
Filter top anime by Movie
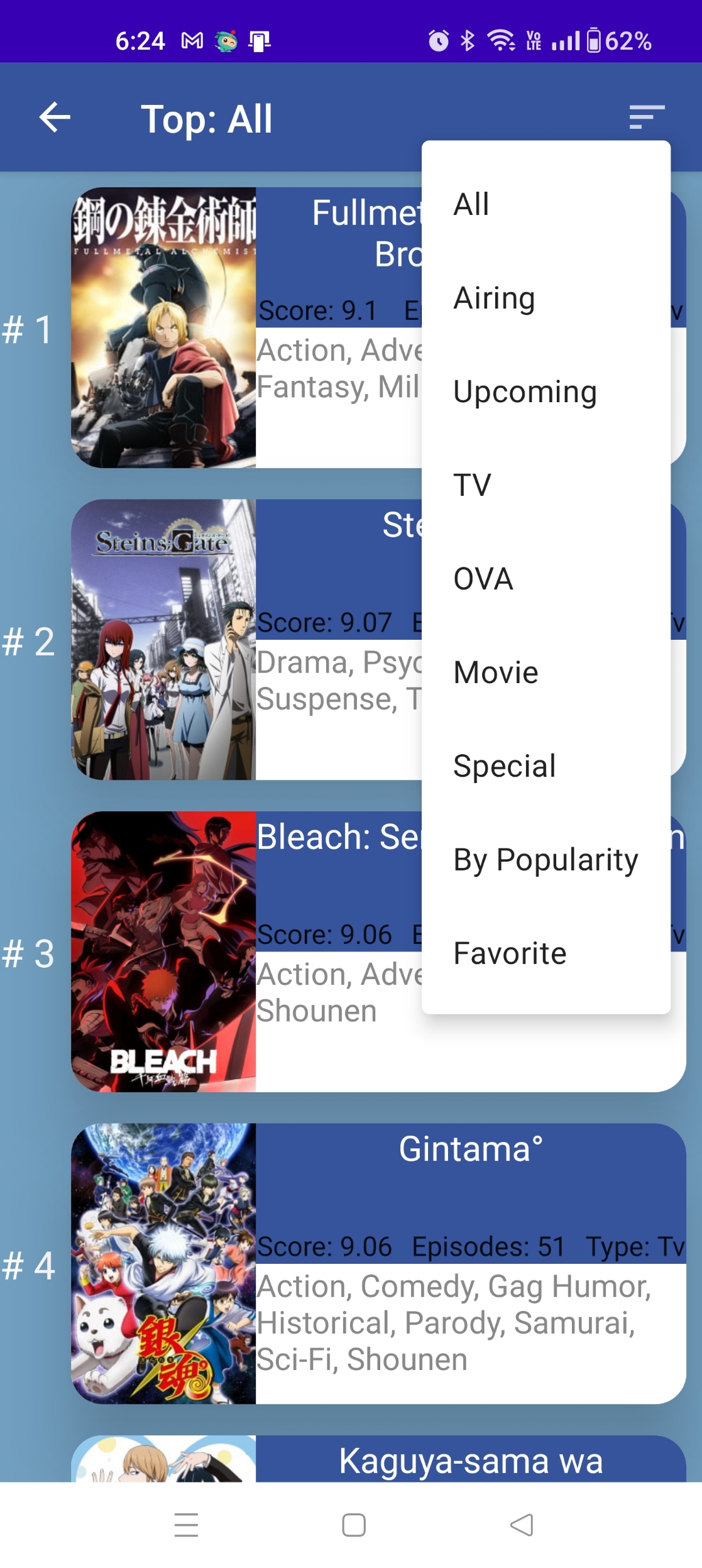coord(546,672)
